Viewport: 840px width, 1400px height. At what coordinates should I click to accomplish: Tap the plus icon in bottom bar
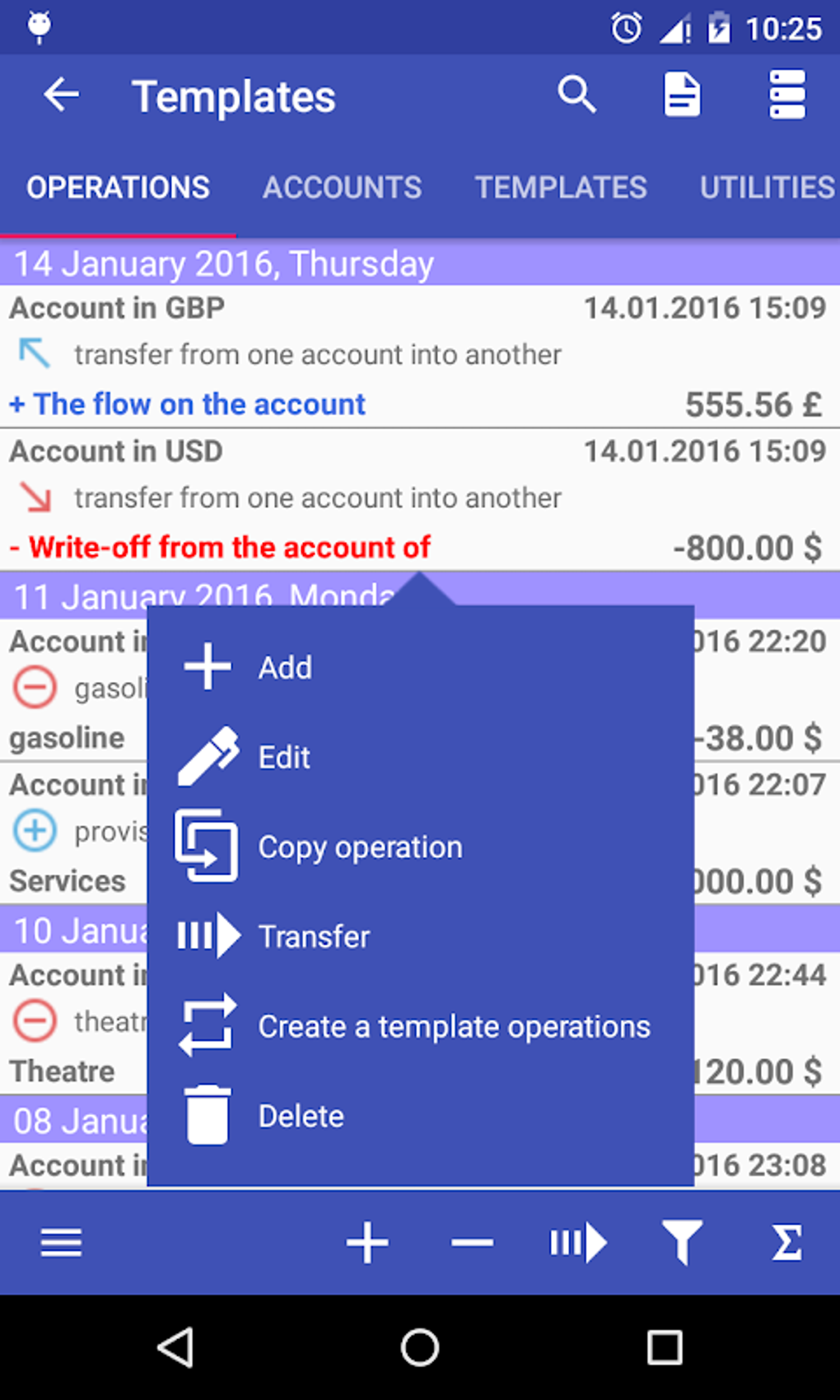tap(367, 1242)
